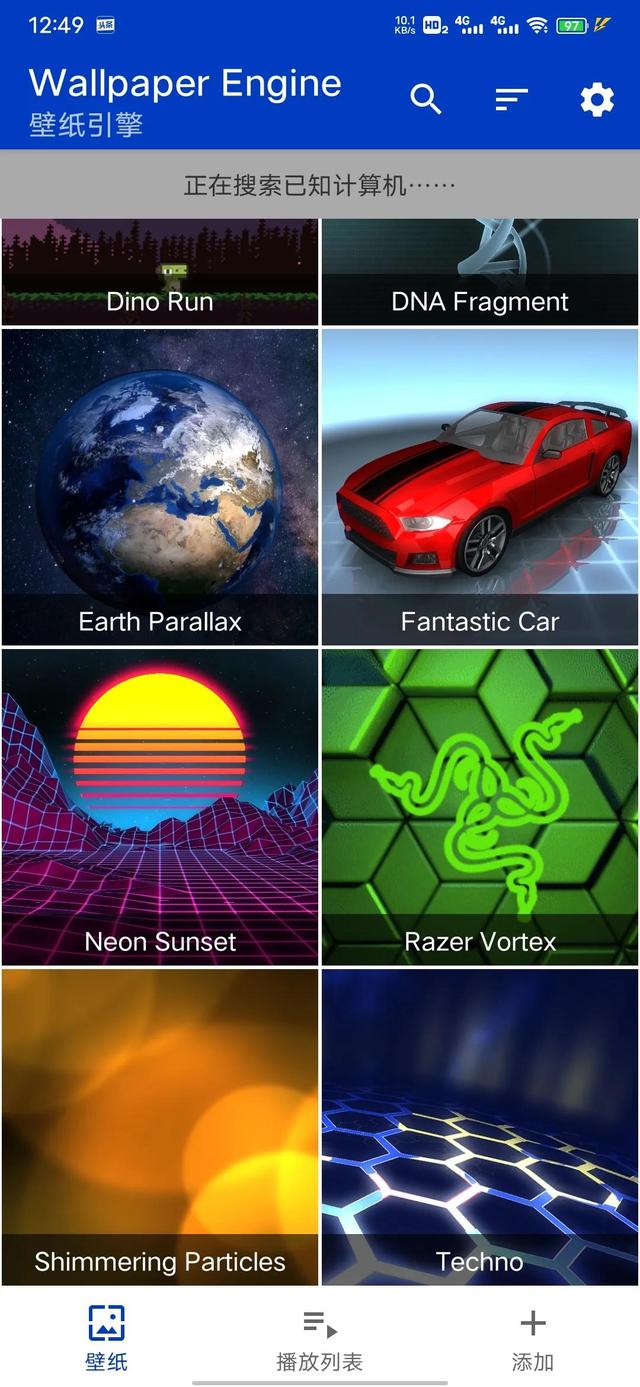Choose the Fantastic Car wallpaper
The image size is (640, 1387).
point(480,487)
